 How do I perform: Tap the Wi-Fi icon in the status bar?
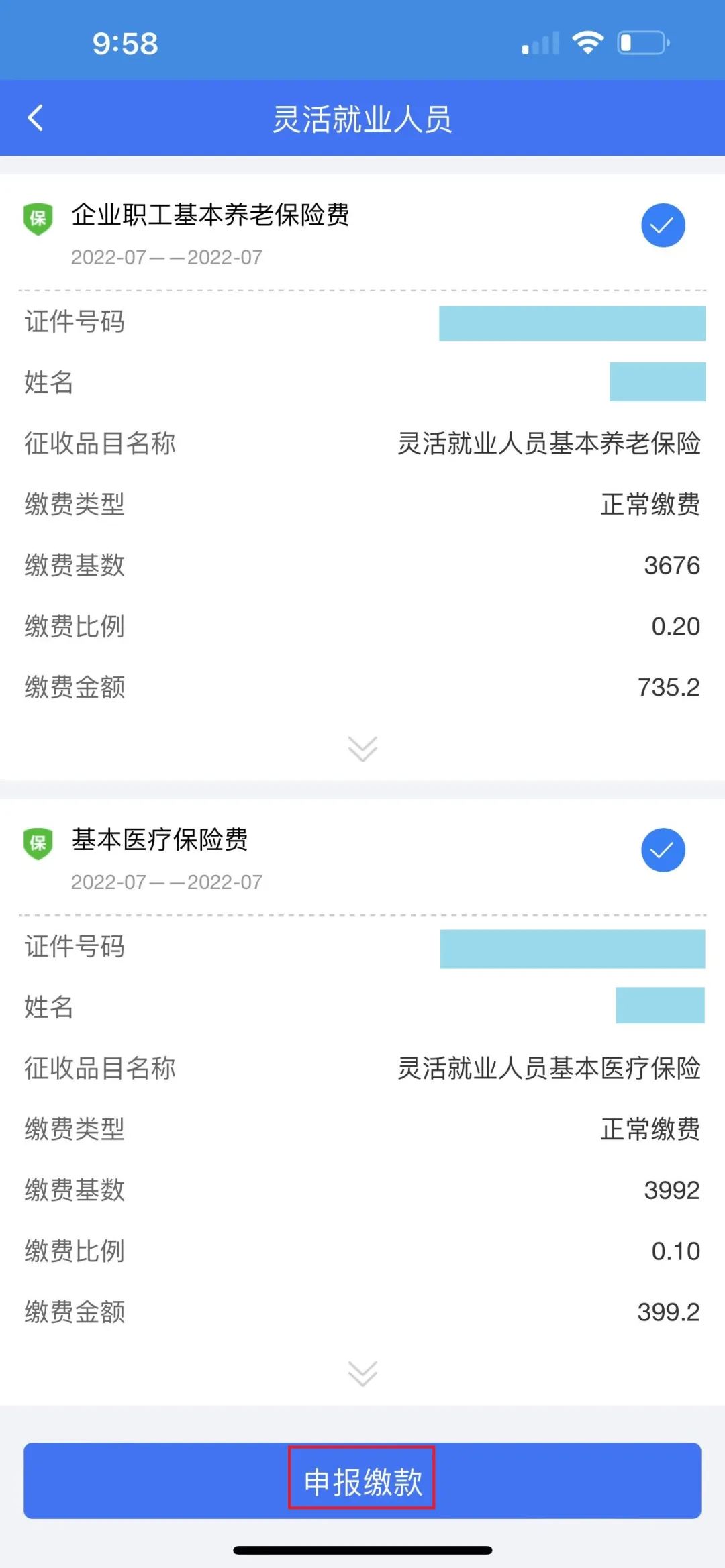(587, 42)
